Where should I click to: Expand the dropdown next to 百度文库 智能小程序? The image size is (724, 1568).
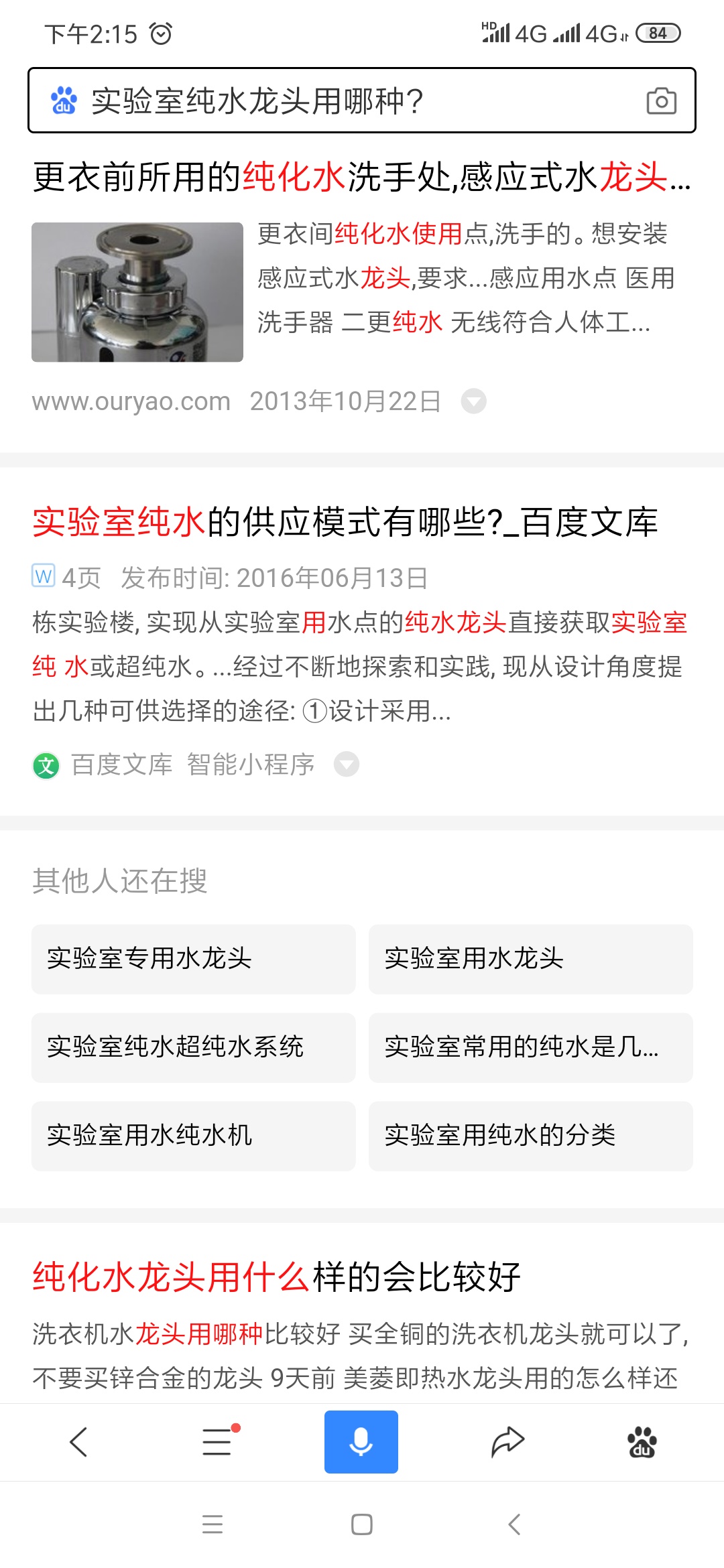point(347,764)
